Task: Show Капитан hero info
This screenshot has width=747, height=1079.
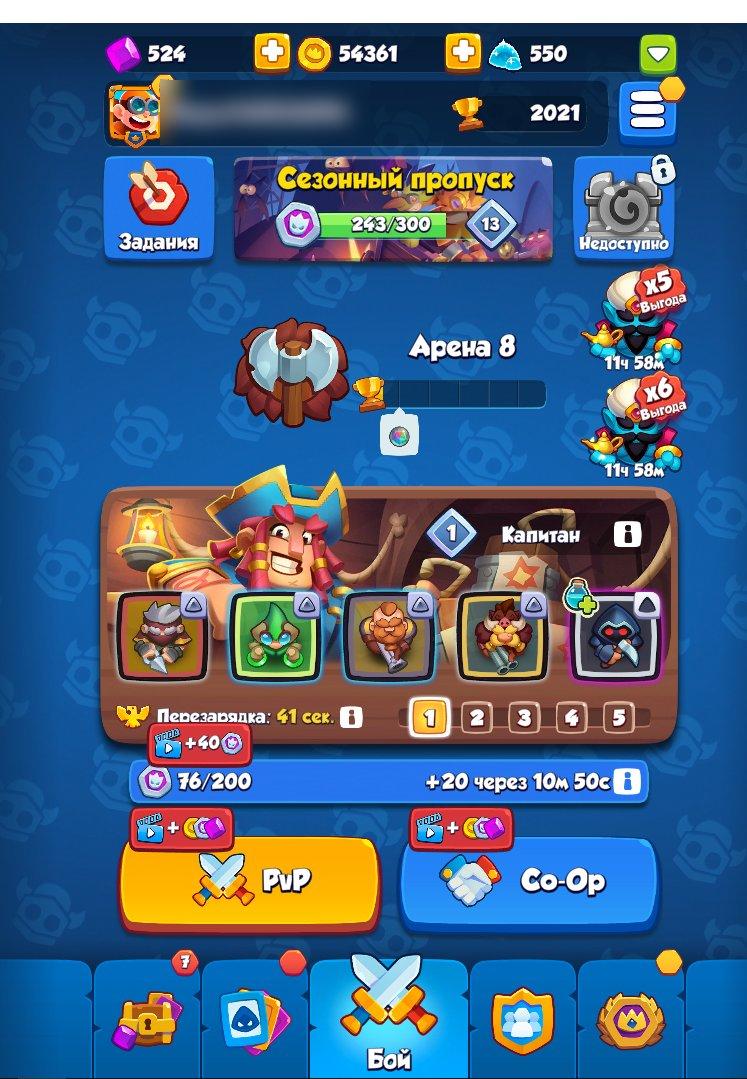Action: click(x=627, y=534)
